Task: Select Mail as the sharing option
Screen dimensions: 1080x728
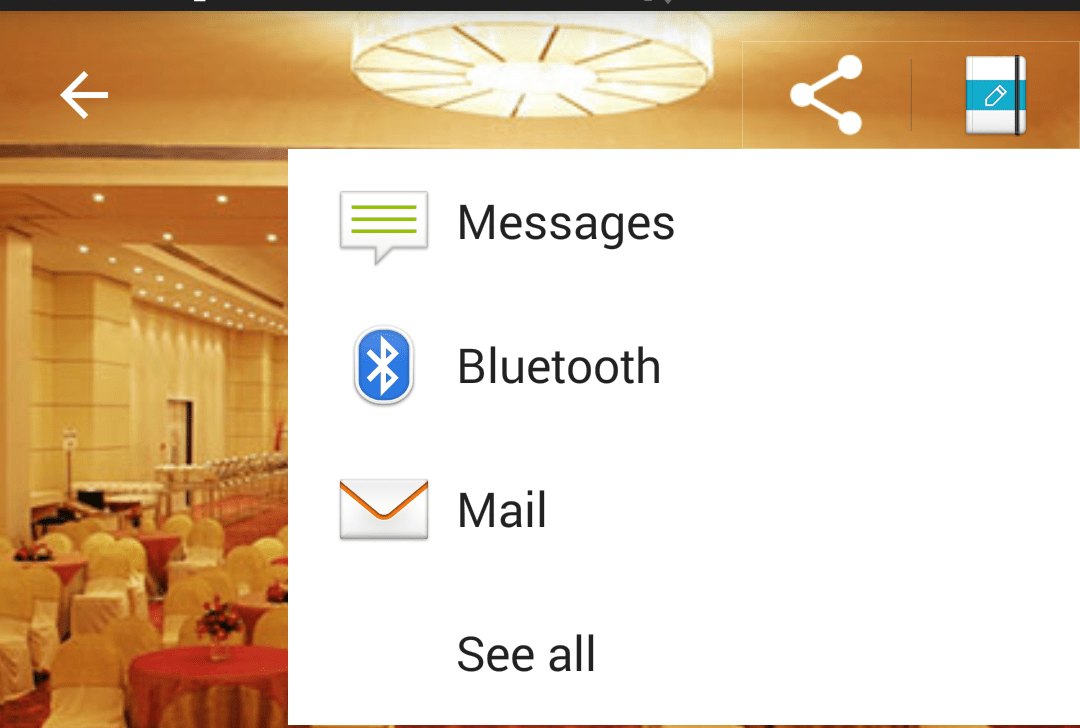Action: [502, 511]
